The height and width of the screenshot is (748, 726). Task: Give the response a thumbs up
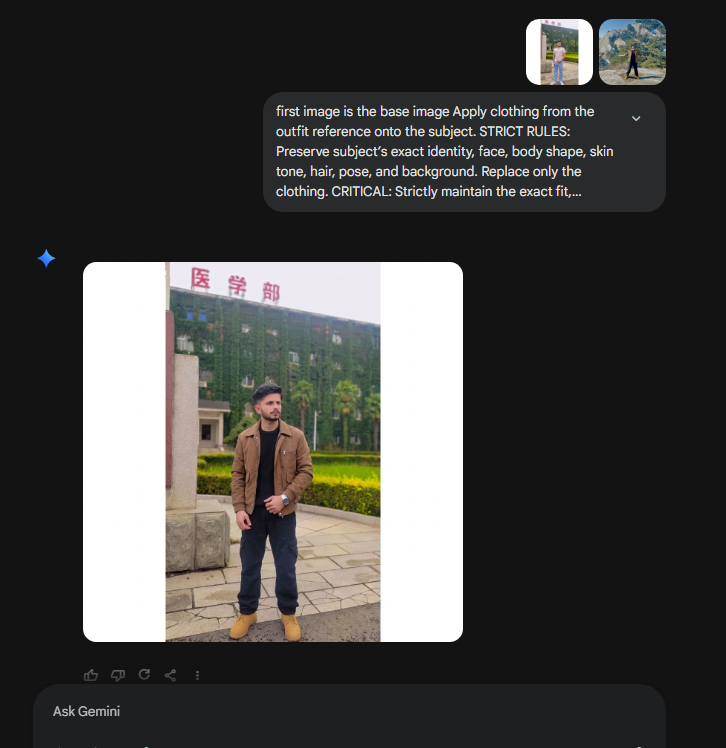(91, 675)
